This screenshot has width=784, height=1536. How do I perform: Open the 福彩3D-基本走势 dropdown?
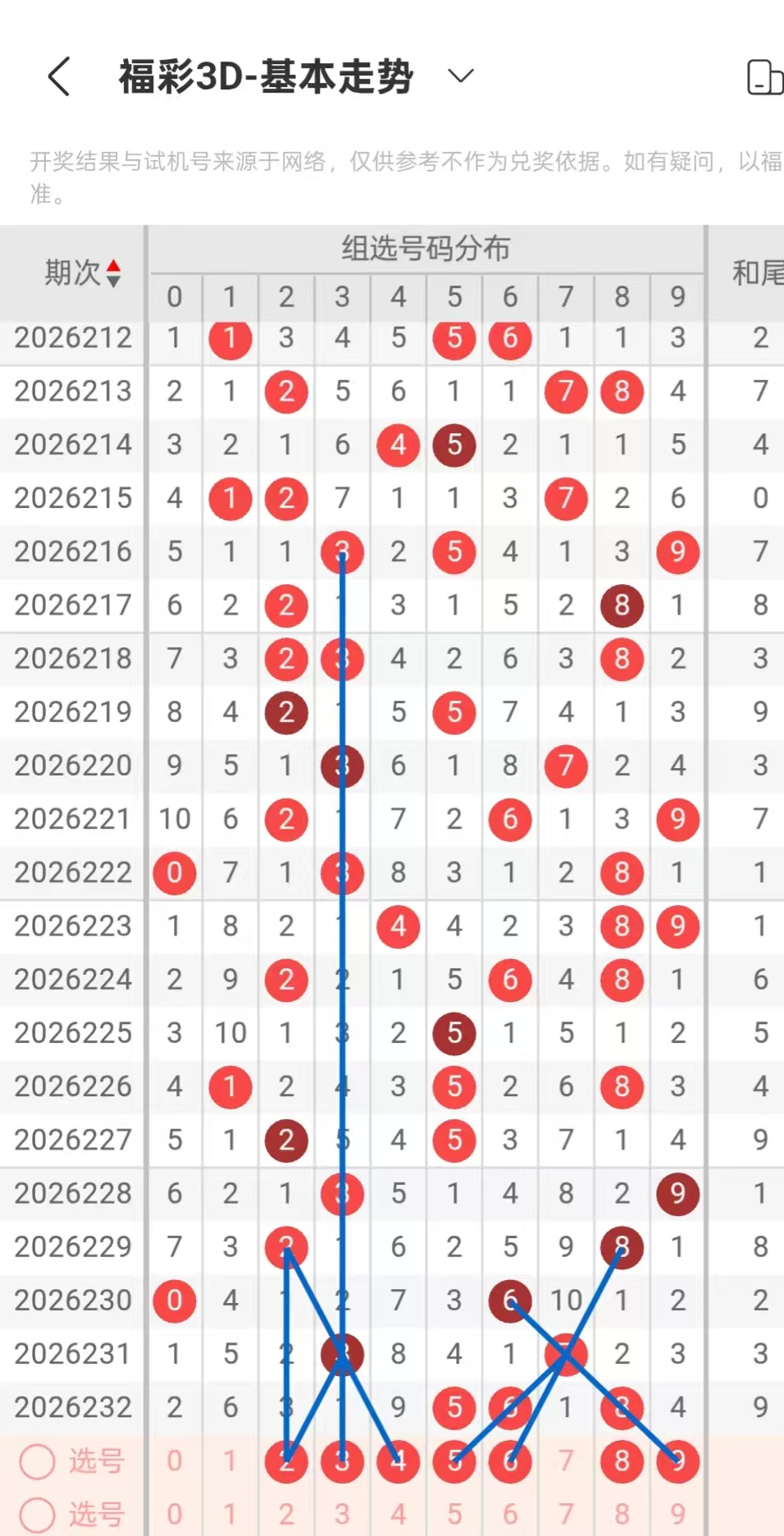[461, 76]
